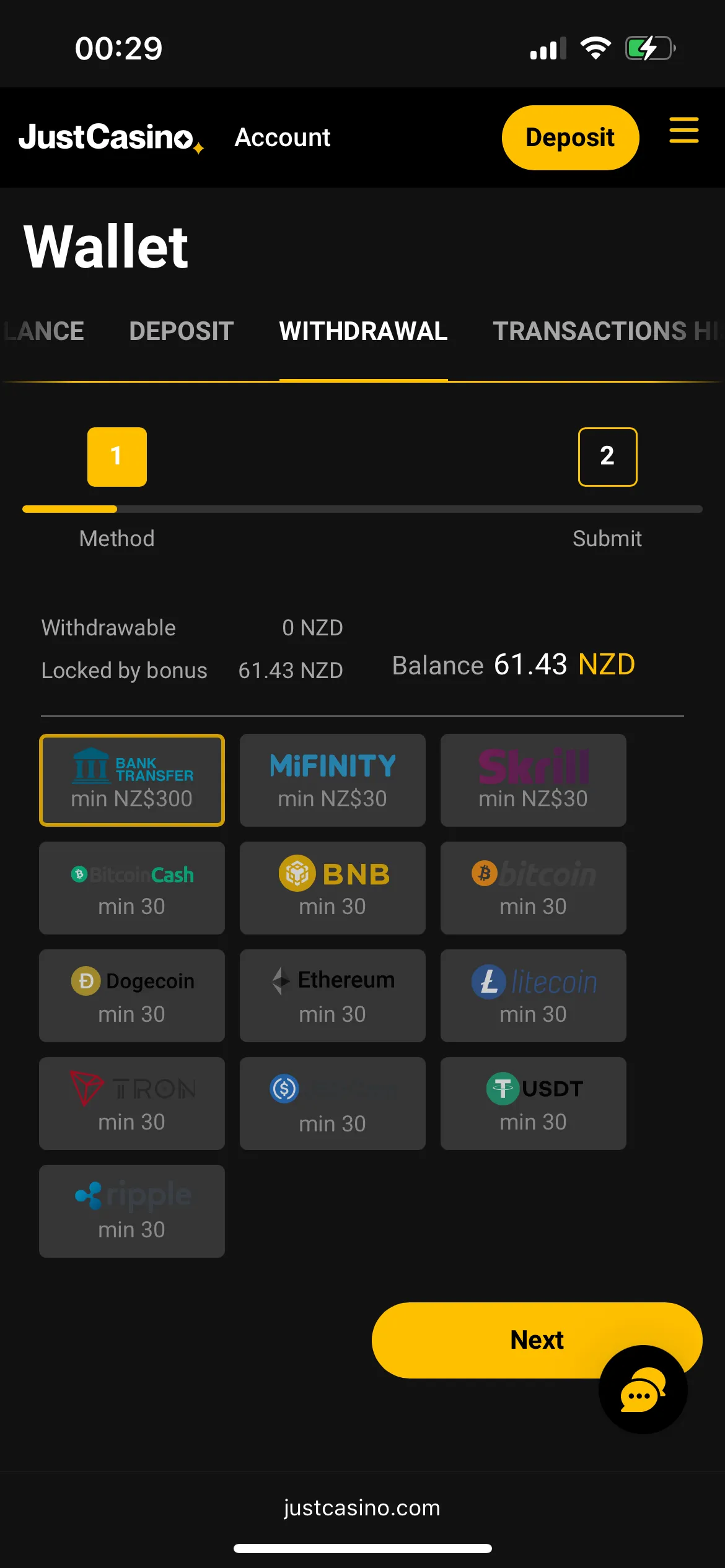Select the TRON withdrawal tile

pos(132,1104)
